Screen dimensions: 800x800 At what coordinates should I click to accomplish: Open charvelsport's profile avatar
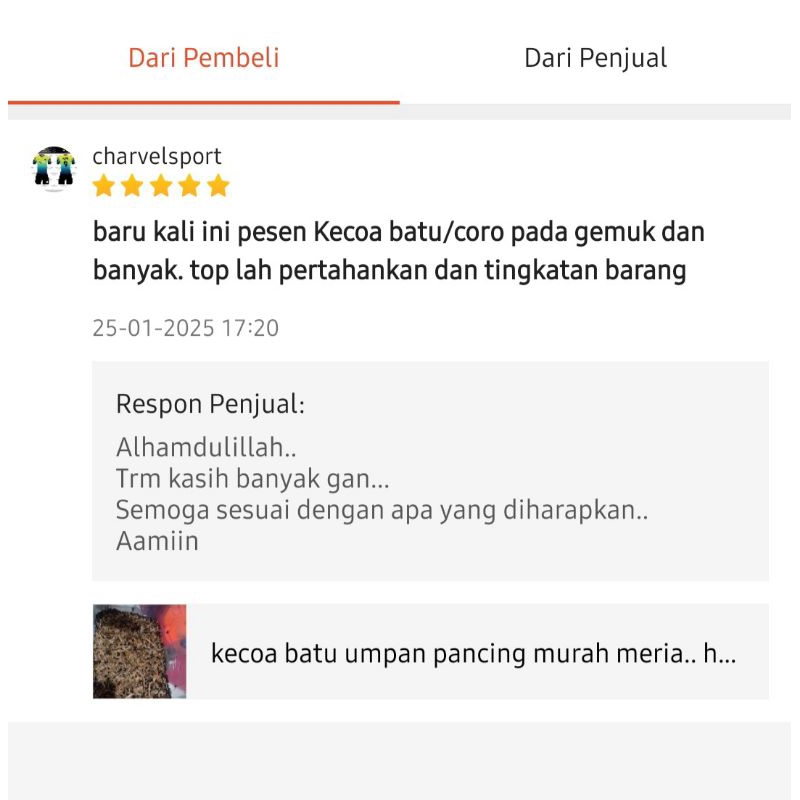tap(54, 168)
